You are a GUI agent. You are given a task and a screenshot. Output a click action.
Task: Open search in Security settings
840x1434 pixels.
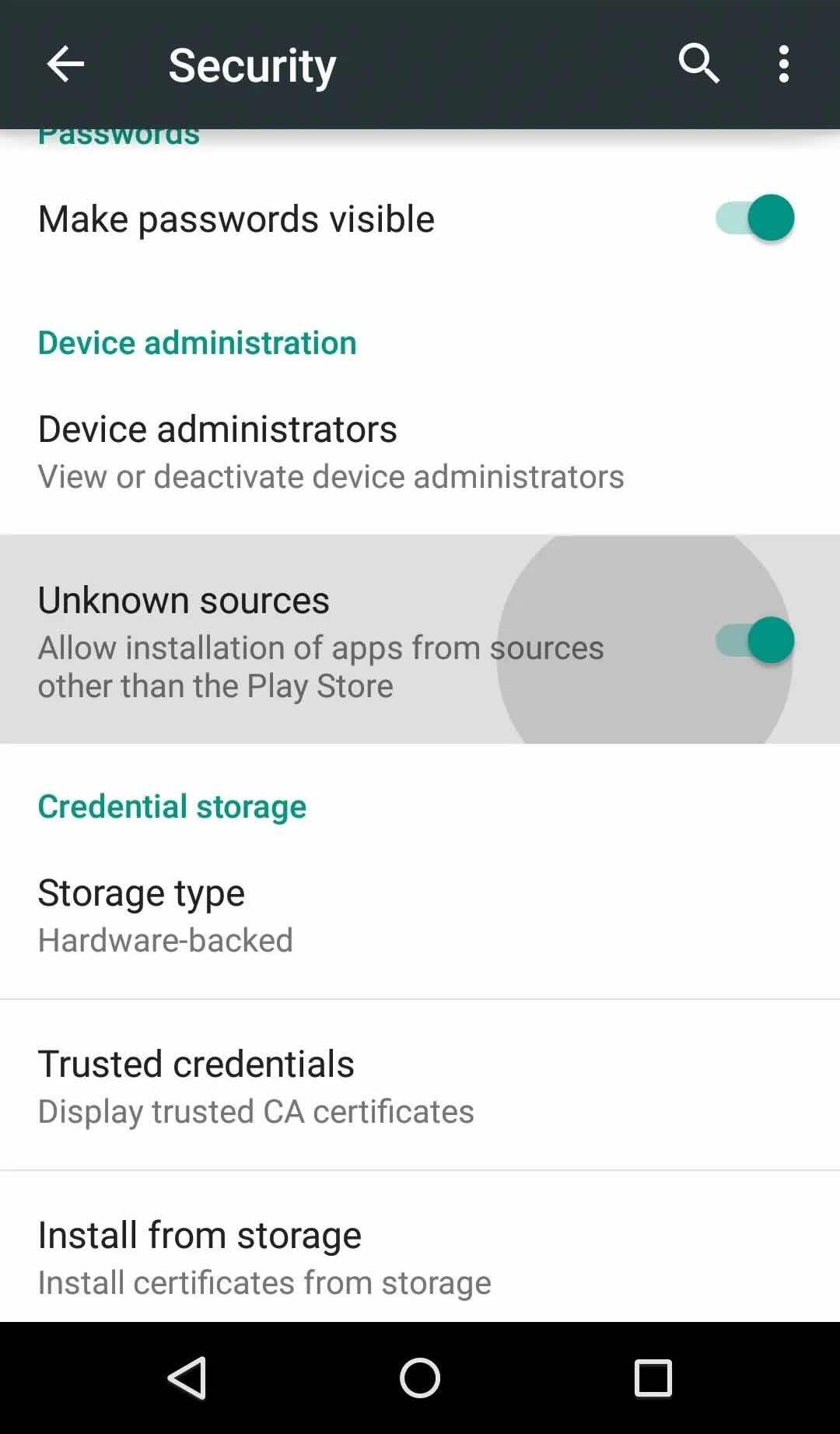point(697,64)
